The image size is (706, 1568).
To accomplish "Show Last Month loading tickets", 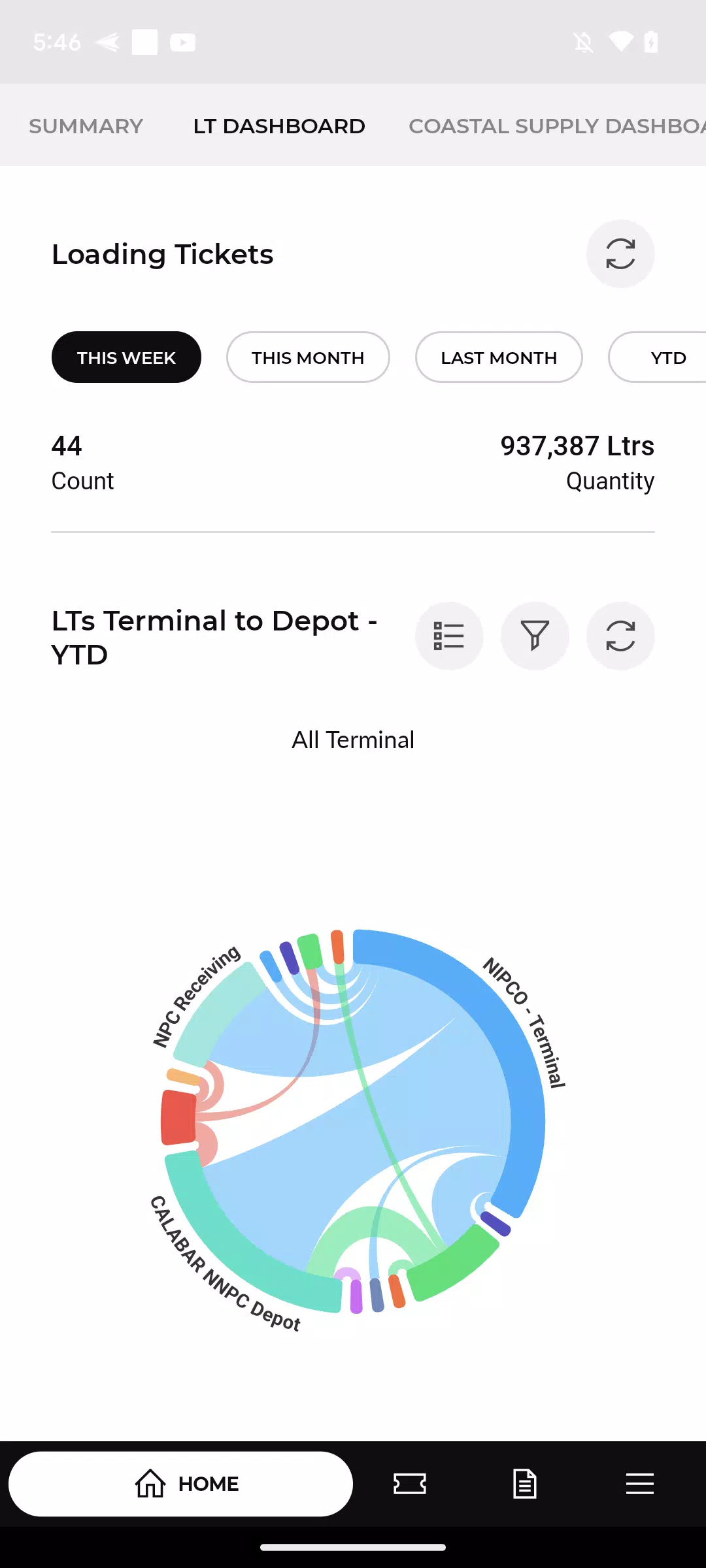I will point(499,357).
